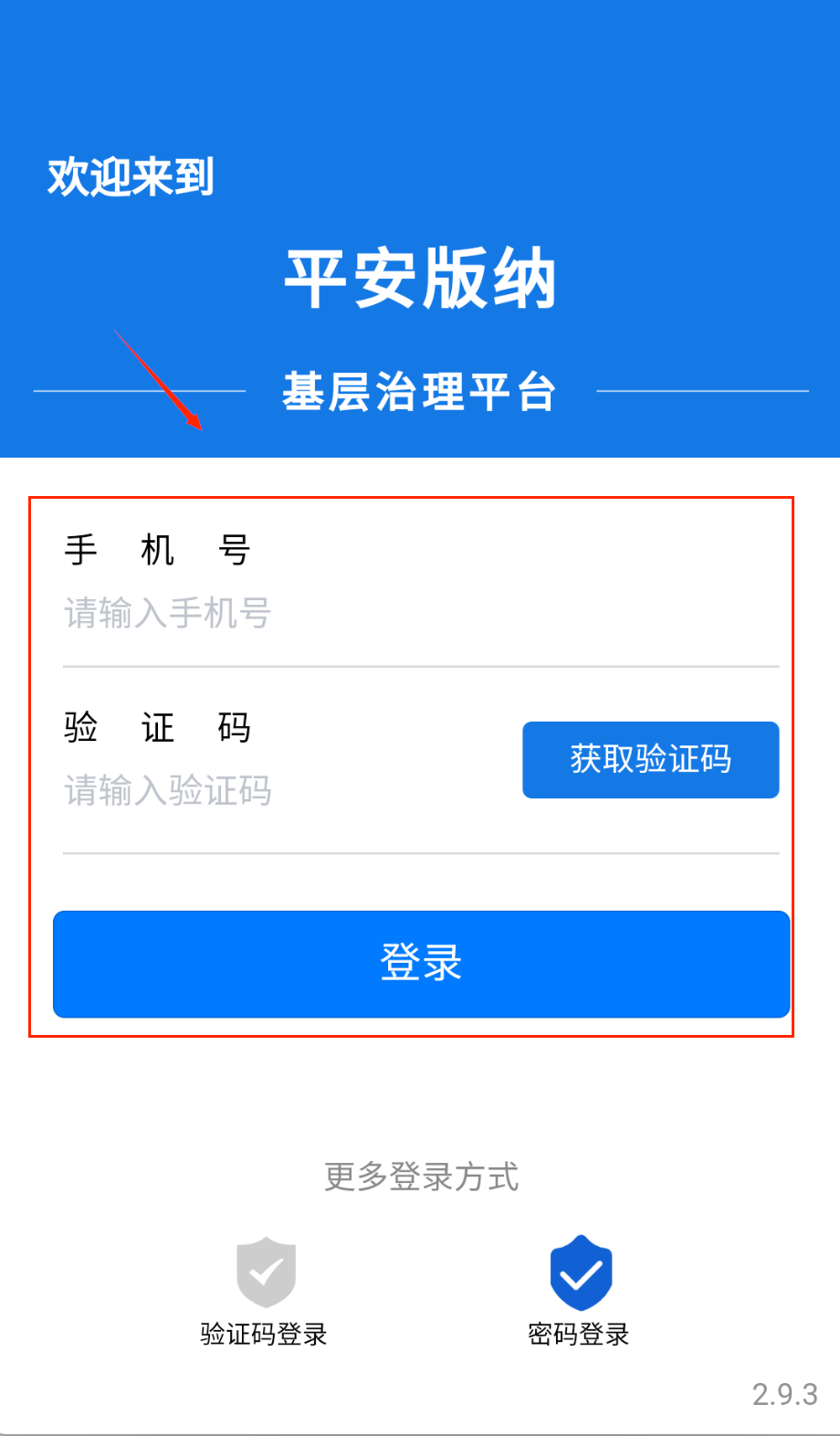
Task: Request a code with 获取验证码
Action: pyautogui.click(x=650, y=759)
